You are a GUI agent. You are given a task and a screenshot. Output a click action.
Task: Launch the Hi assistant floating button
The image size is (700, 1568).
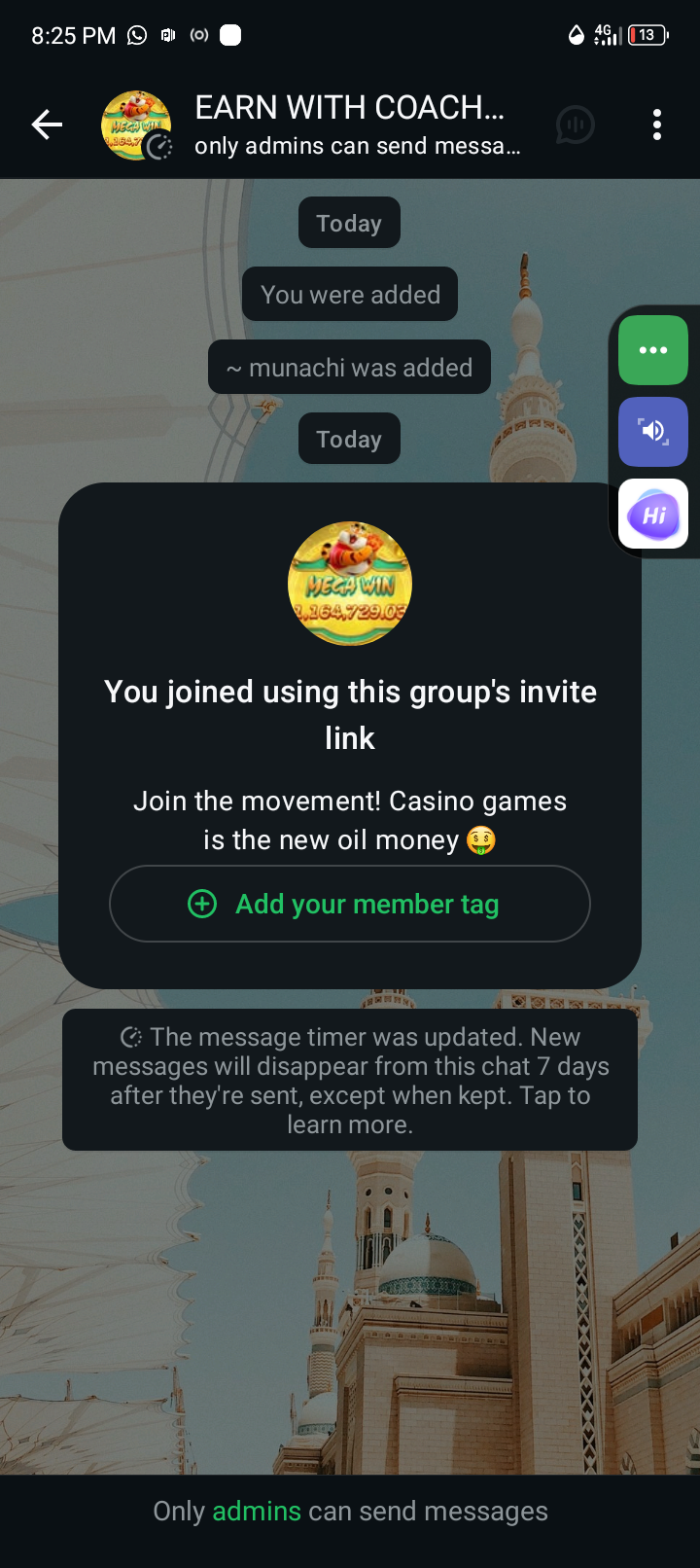pos(653,514)
